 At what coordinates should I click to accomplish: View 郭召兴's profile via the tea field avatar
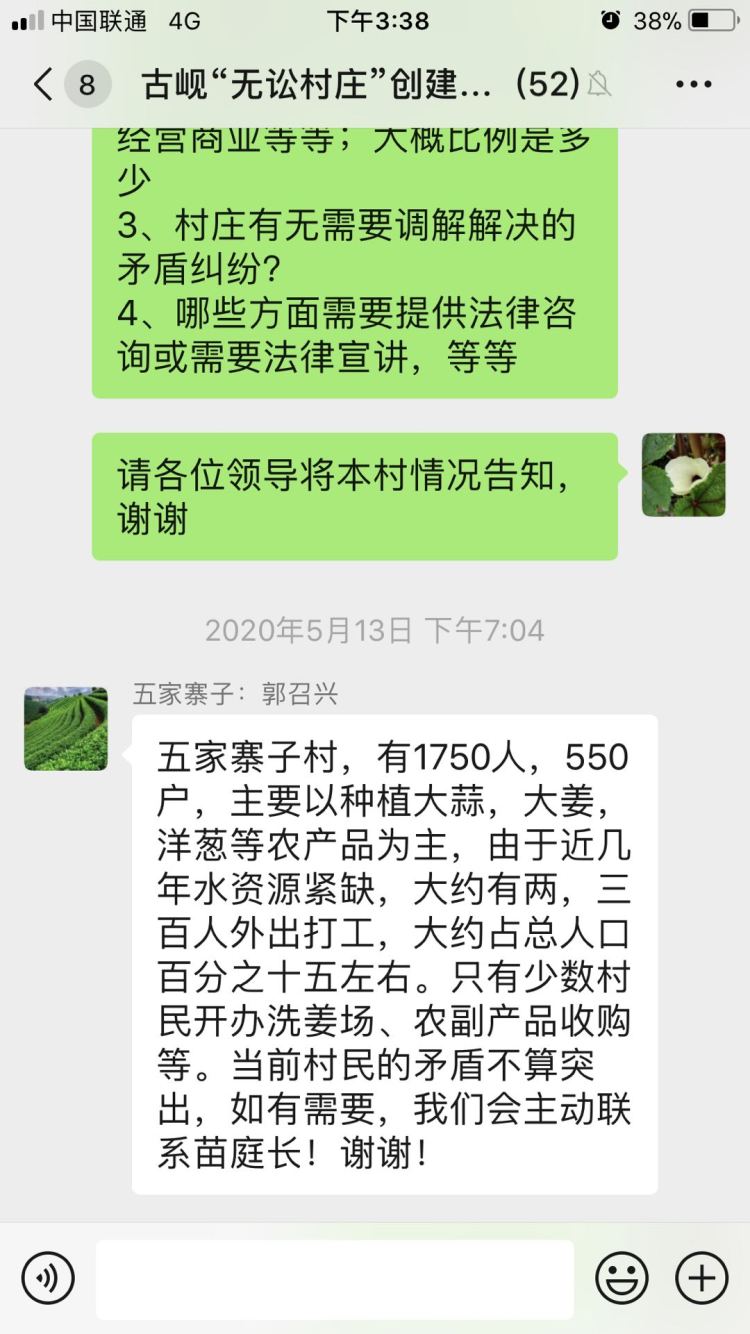(66, 728)
